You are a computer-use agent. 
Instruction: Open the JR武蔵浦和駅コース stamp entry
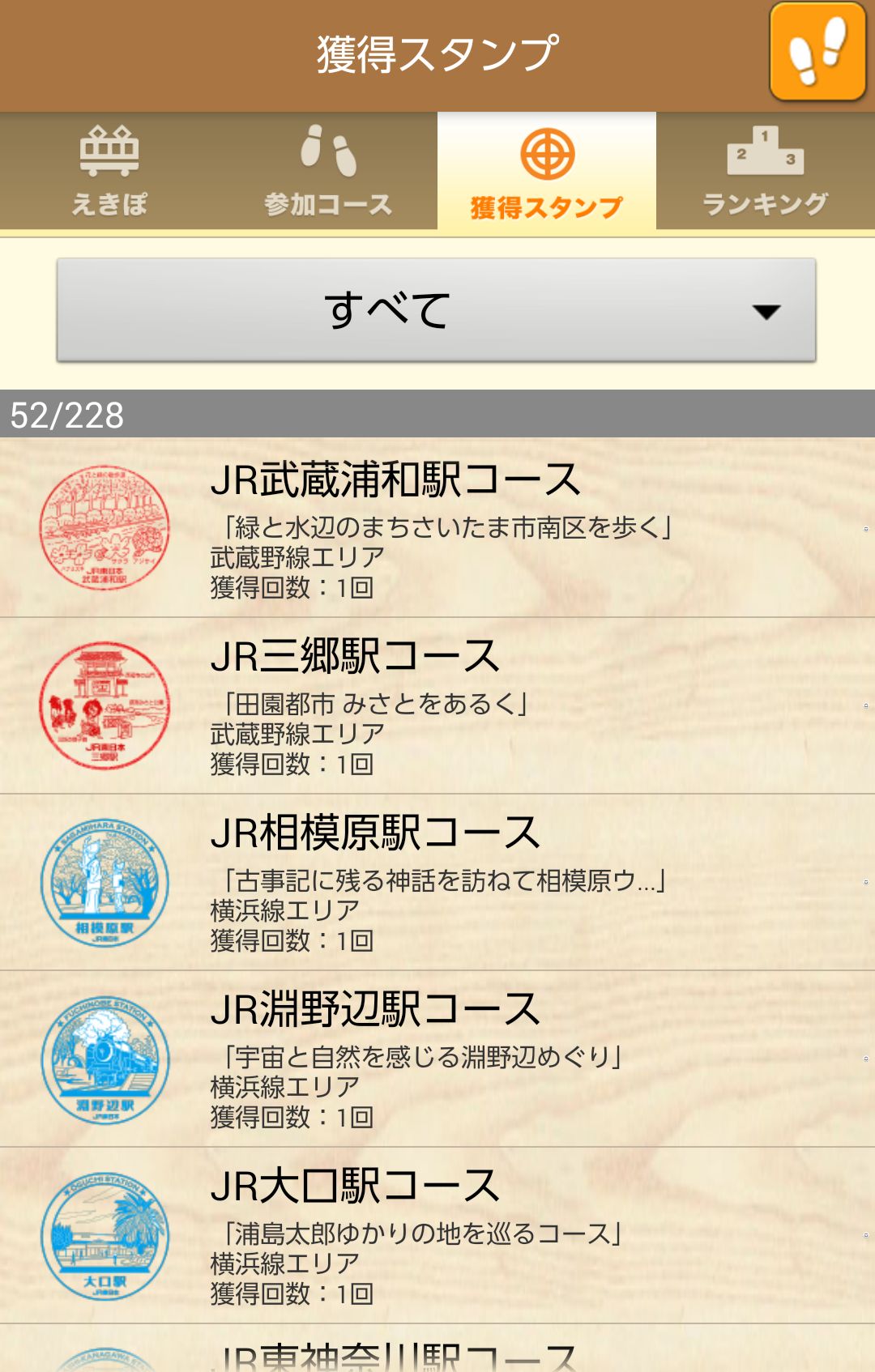pyautogui.click(x=437, y=528)
